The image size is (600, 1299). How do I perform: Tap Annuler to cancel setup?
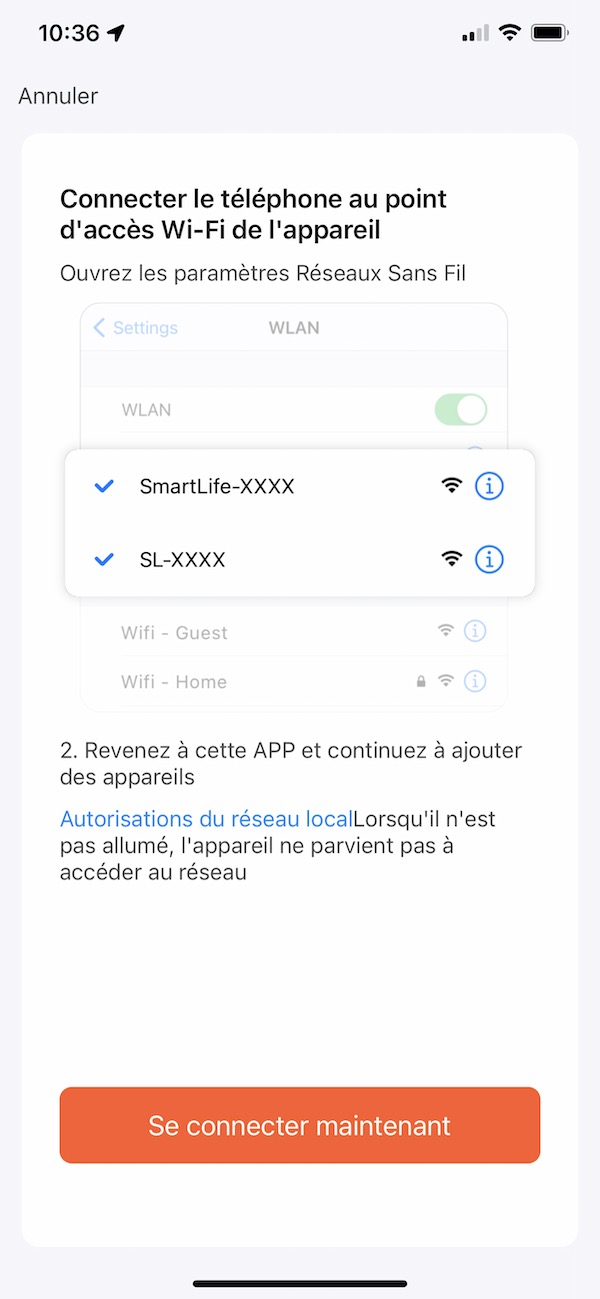pyautogui.click(x=58, y=96)
